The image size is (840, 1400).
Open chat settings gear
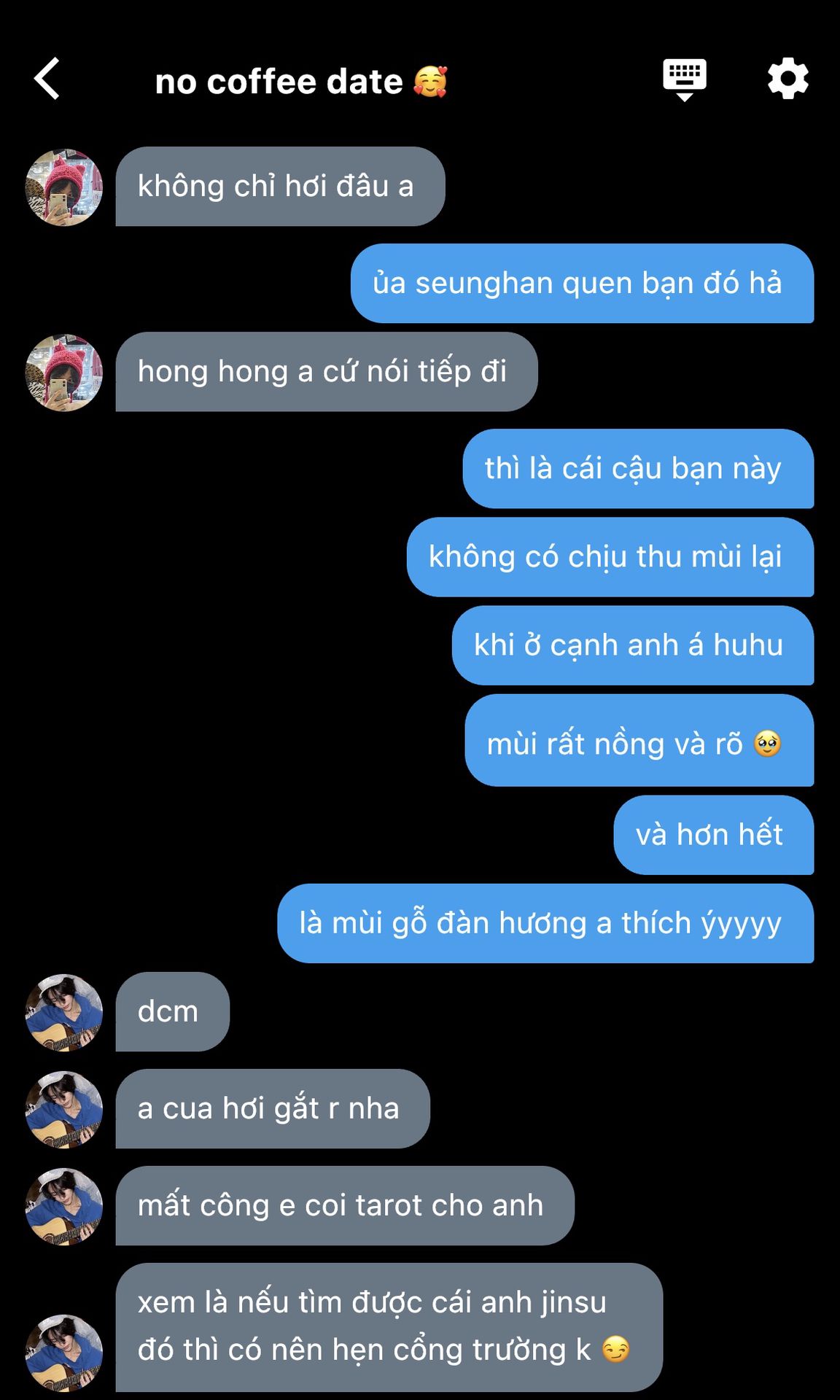787,79
